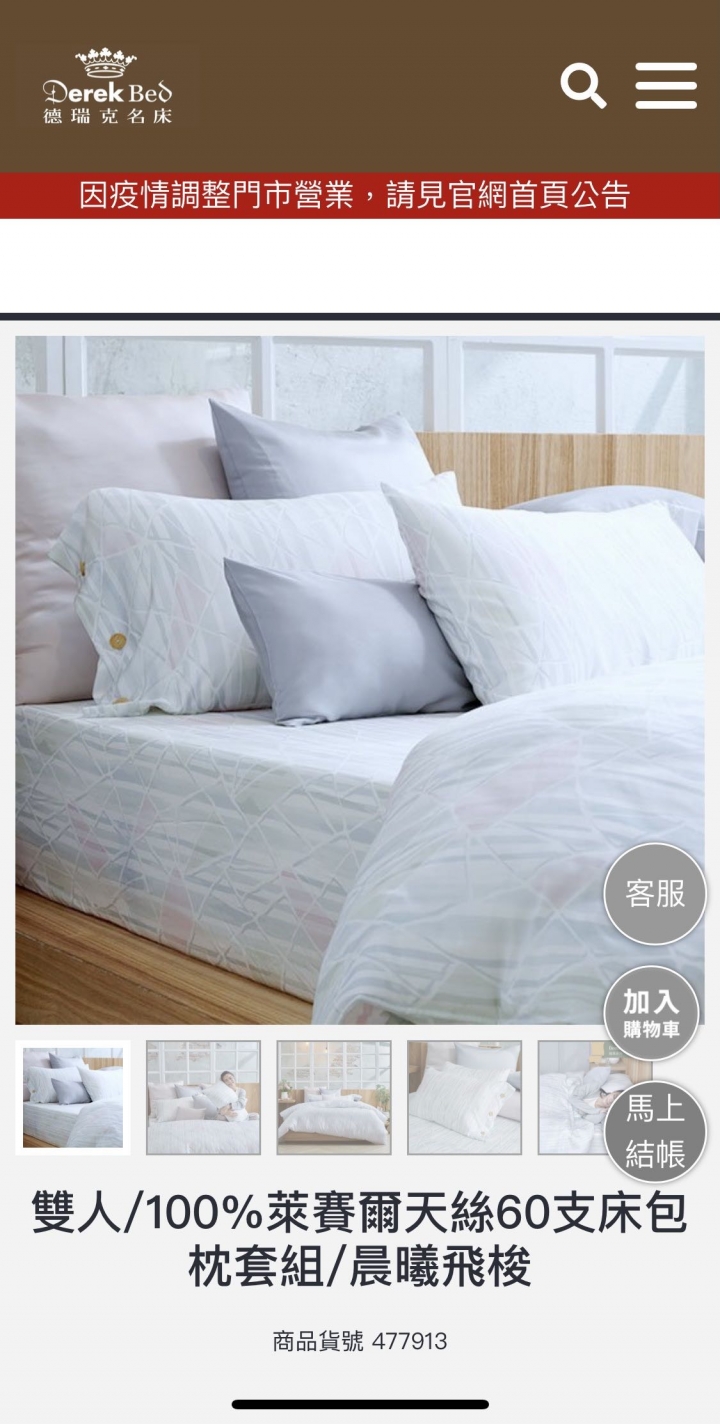Check out now with 馬上結帳
Image resolution: width=720 pixels, height=1424 pixels.
coord(655,1132)
